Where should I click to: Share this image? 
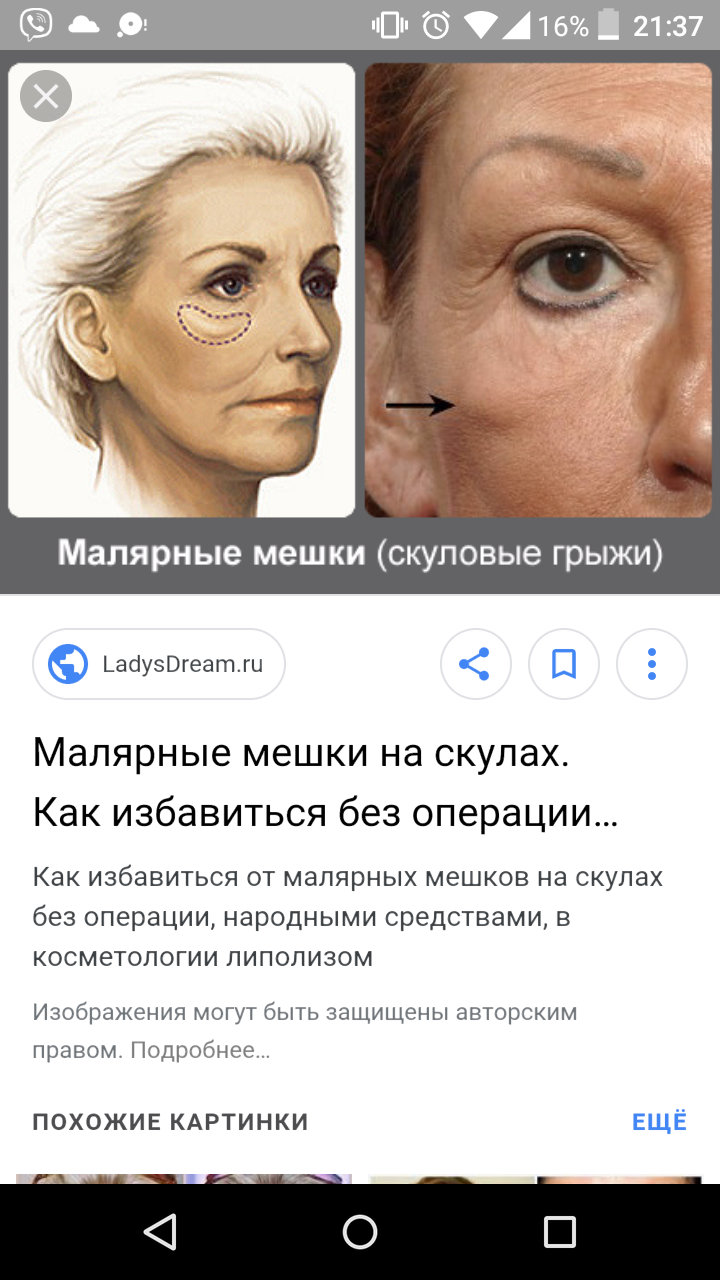point(476,664)
